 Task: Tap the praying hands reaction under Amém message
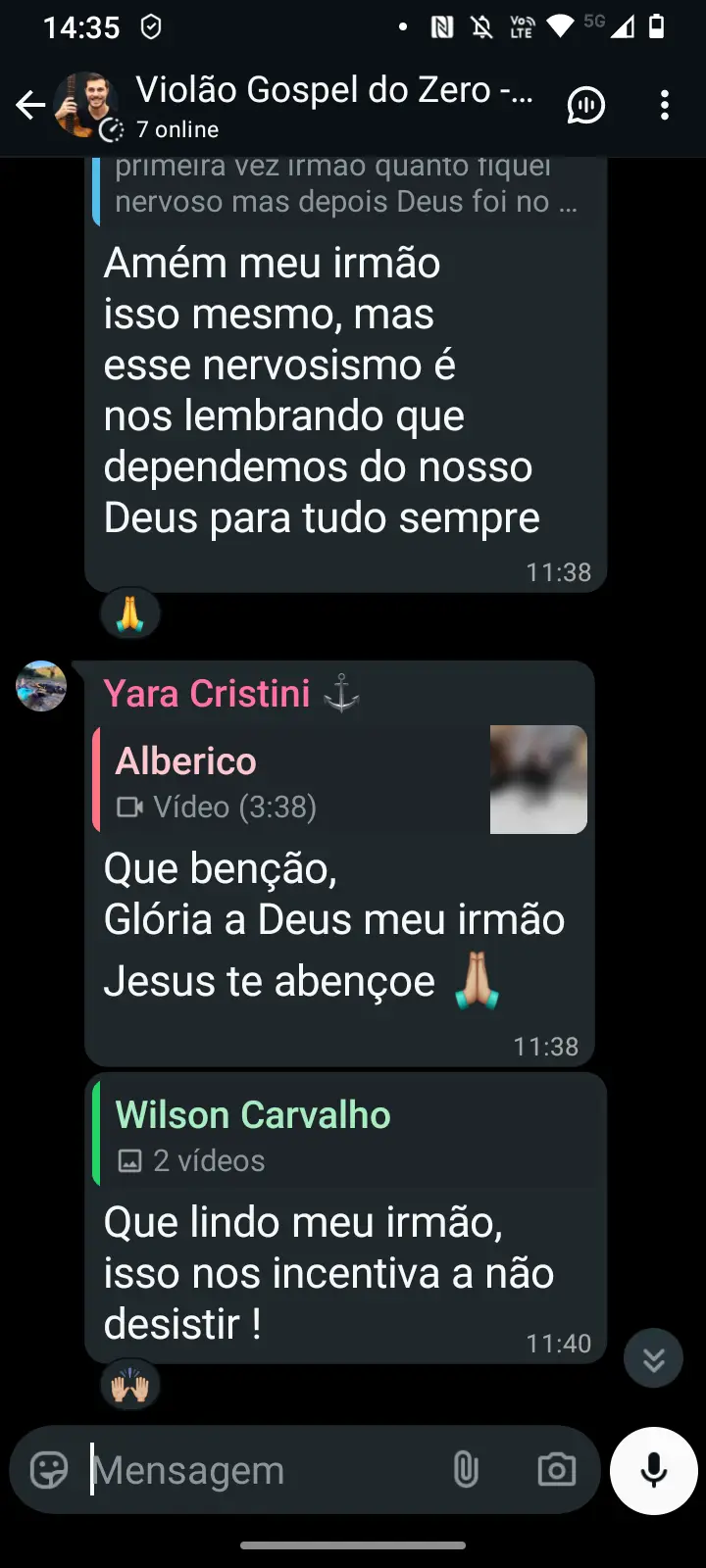pyautogui.click(x=130, y=615)
